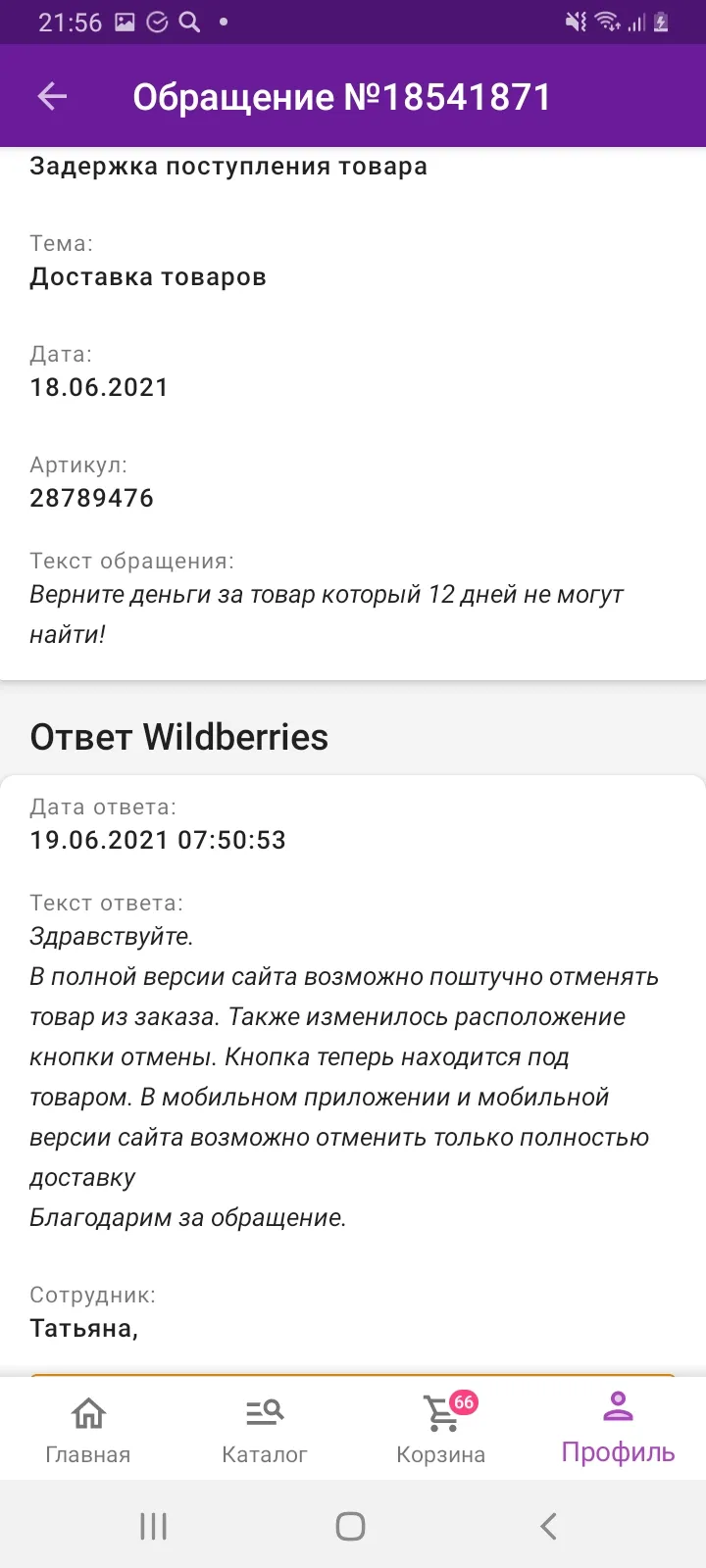
Task: Go back from Обращение №18541871
Action: [52, 96]
